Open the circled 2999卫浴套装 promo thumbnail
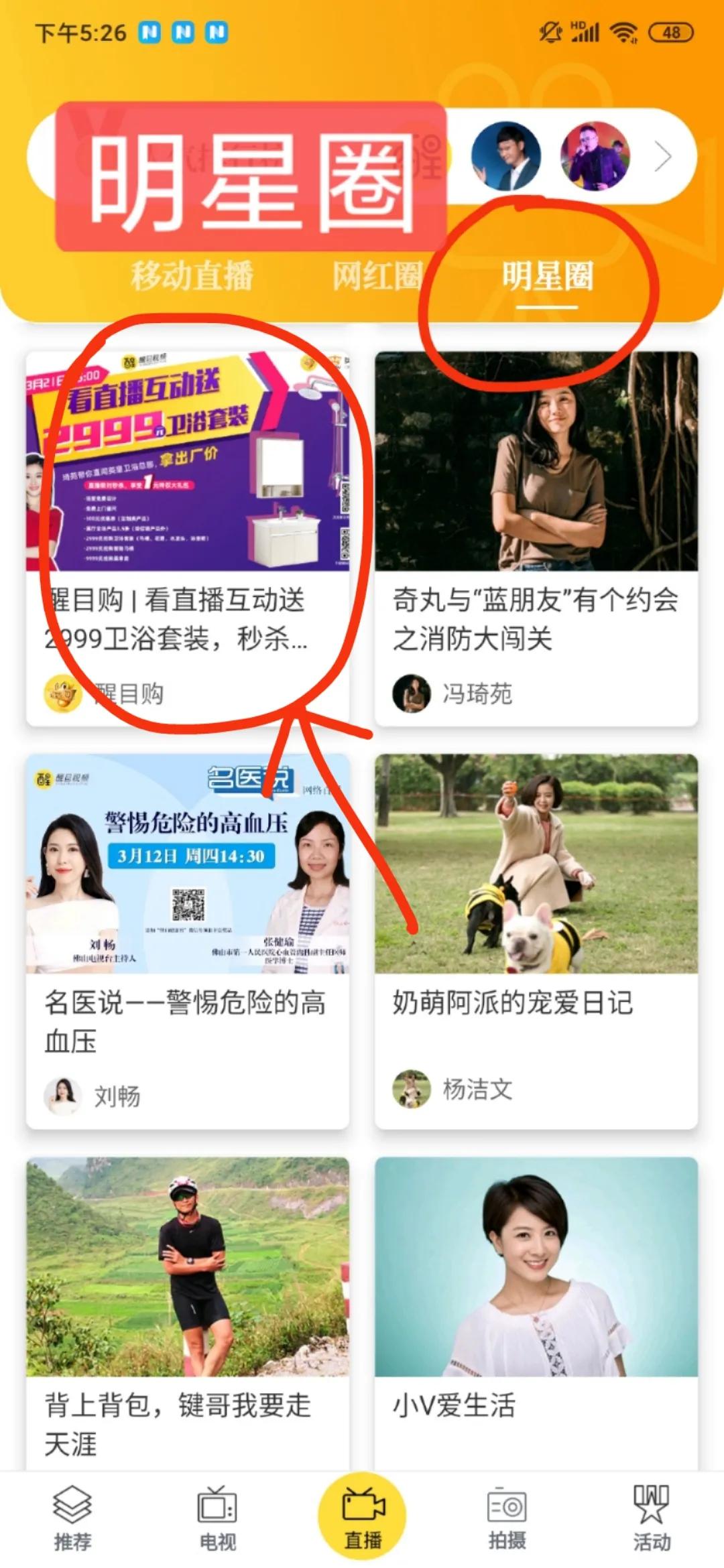Image resolution: width=724 pixels, height=1568 pixels. (x=193, y=462)
